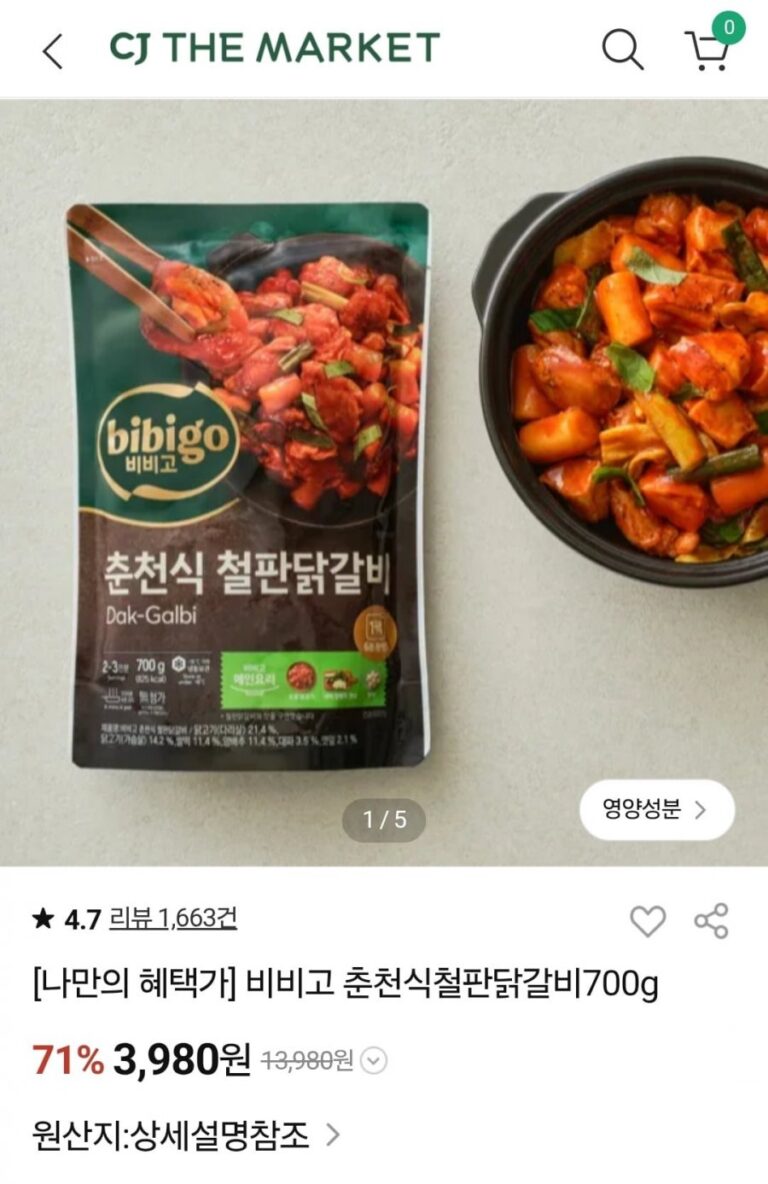The image size is (768, 1184).
Task: Open the 리뷰 1,663건 reviews link
Action: tap(172, 918)
